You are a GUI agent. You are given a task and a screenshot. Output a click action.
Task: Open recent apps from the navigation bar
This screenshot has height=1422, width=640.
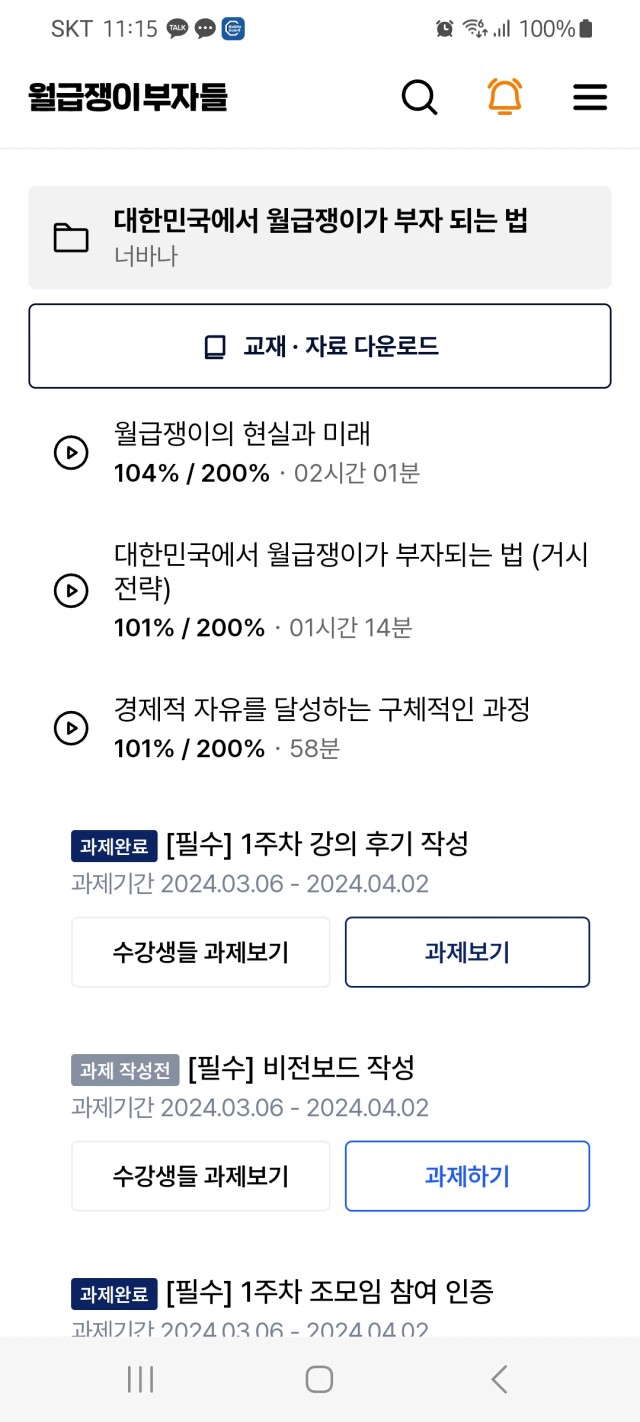140,1380
